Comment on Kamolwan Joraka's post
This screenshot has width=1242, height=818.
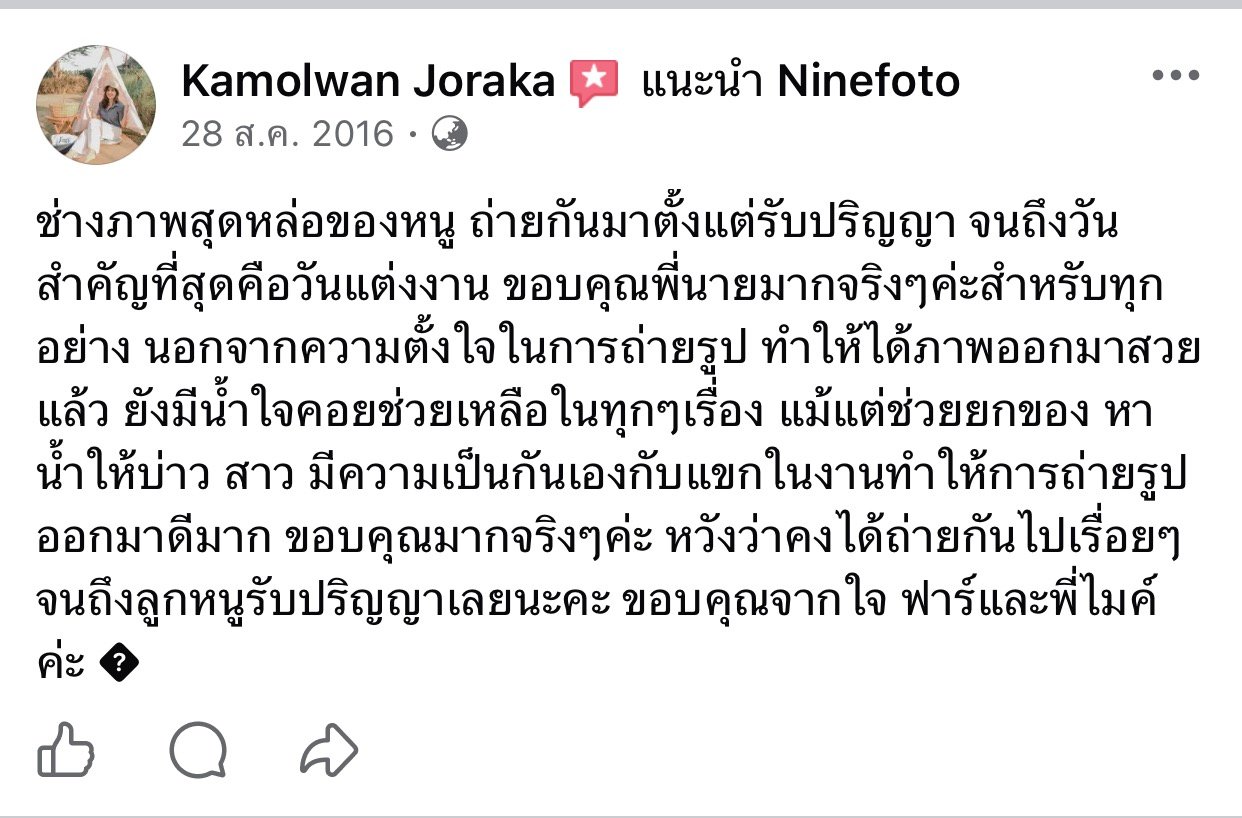click(198, 750)
